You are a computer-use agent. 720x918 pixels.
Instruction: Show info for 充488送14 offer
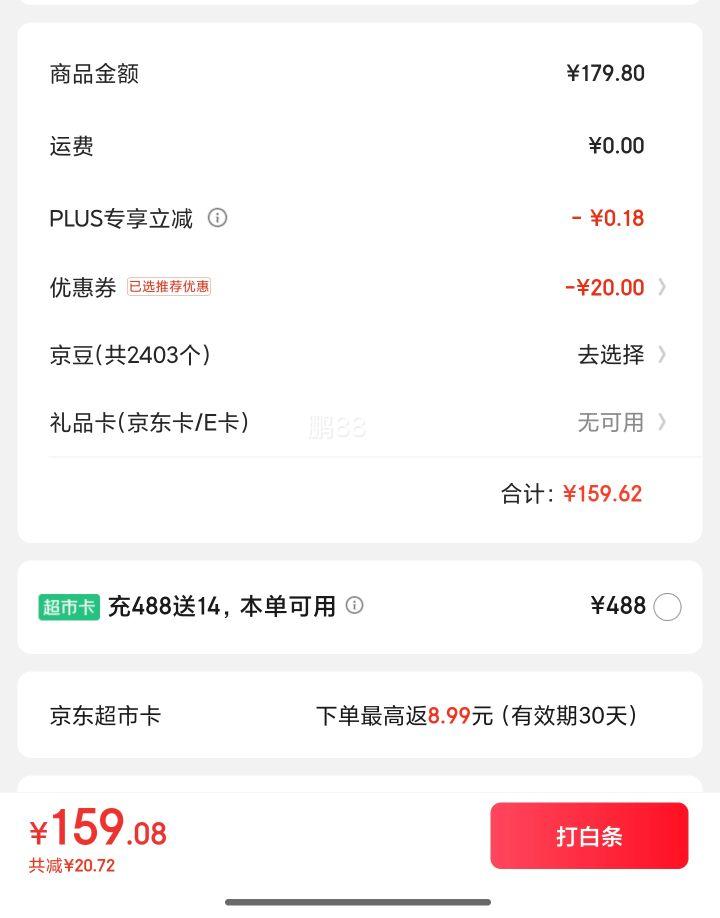[x=355, y=605]
